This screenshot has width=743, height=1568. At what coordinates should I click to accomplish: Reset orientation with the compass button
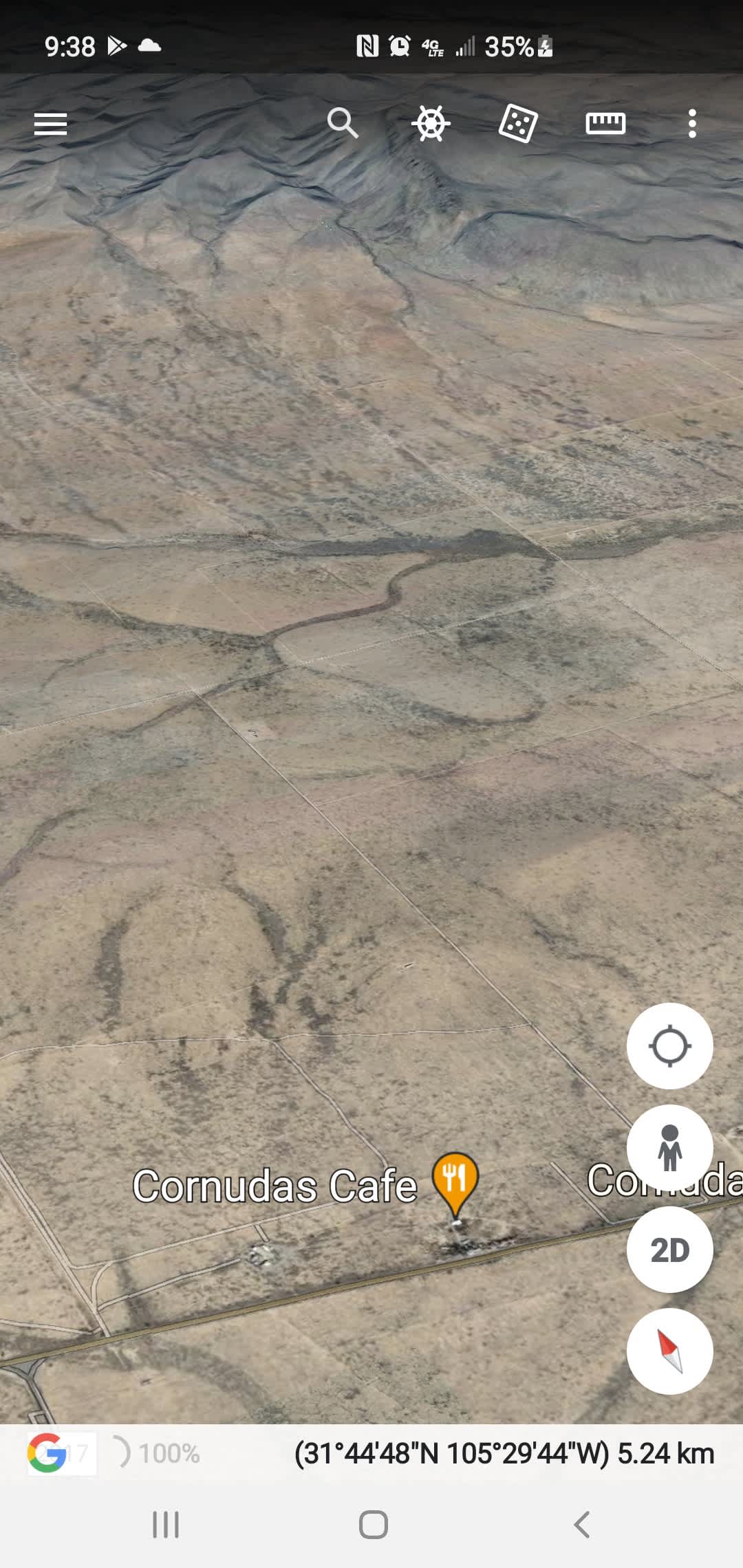click(669, 1351)
